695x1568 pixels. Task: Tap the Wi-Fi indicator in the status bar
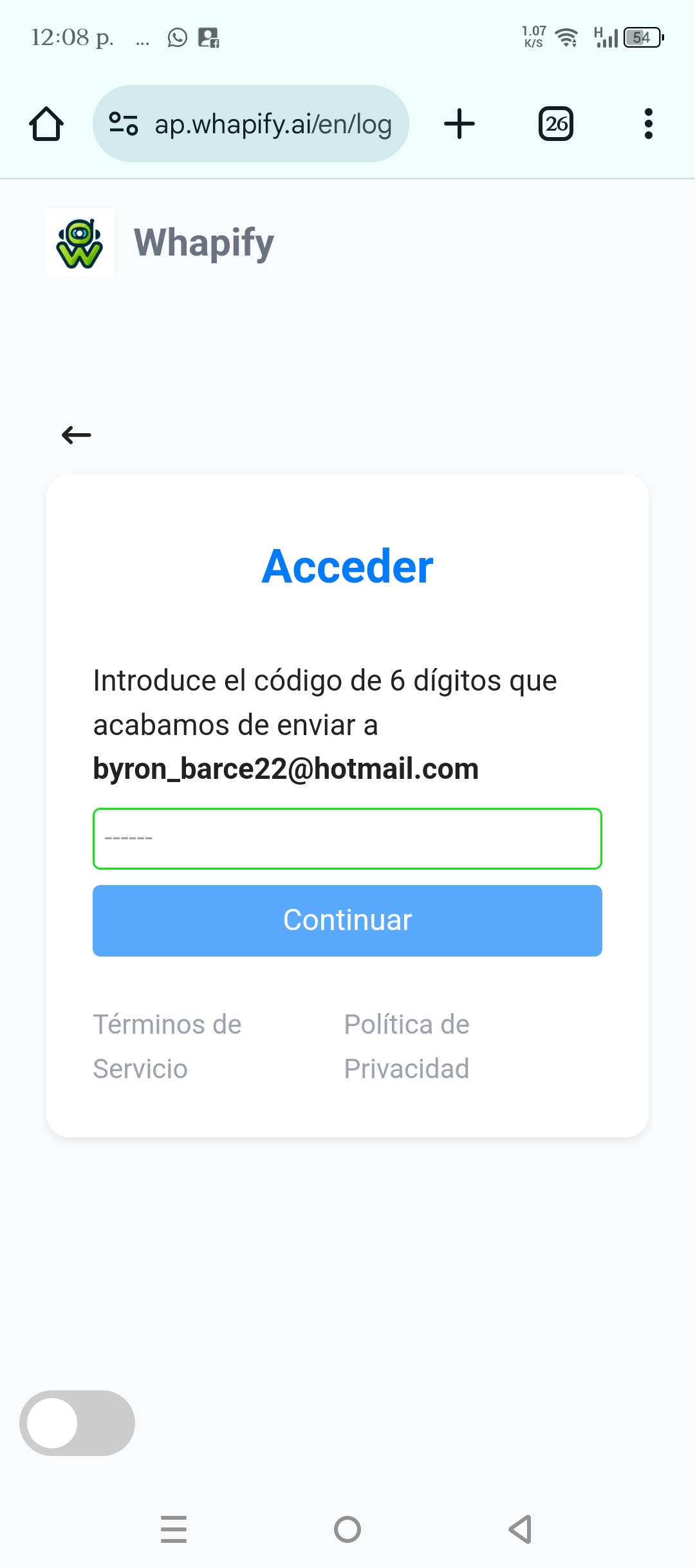566,38
